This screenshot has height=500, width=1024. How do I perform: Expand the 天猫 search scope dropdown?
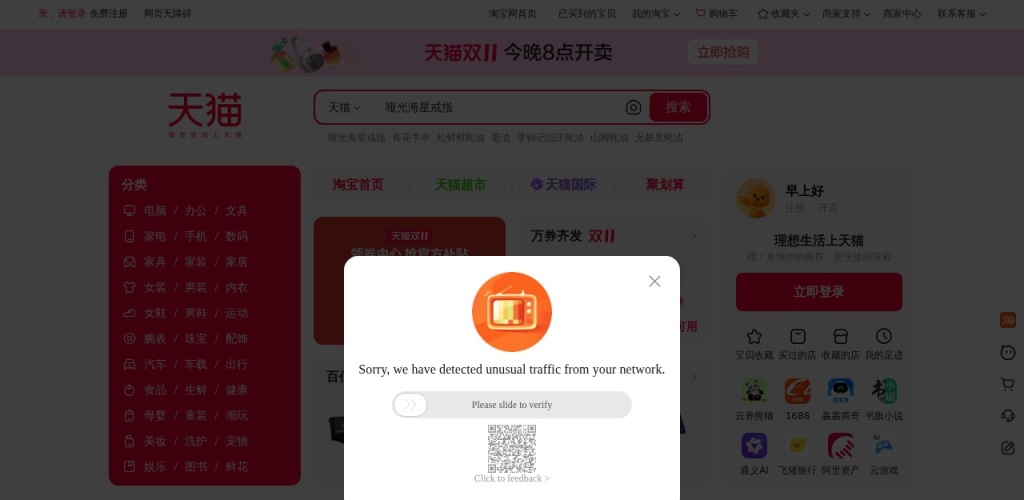[x=344, y=107]
